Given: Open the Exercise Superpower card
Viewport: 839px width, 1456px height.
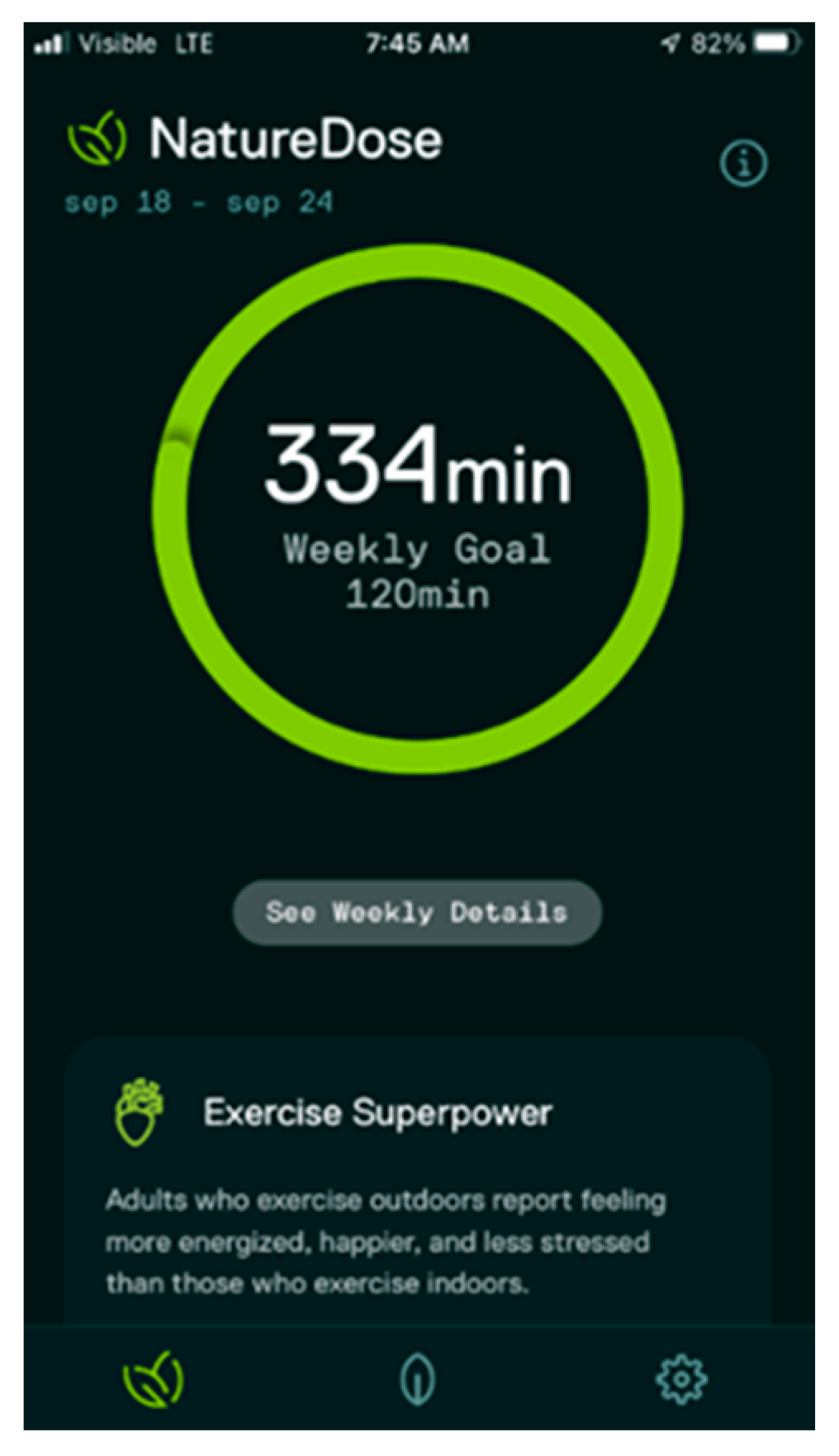Looking at the screenshot, I should point(417,1180).
